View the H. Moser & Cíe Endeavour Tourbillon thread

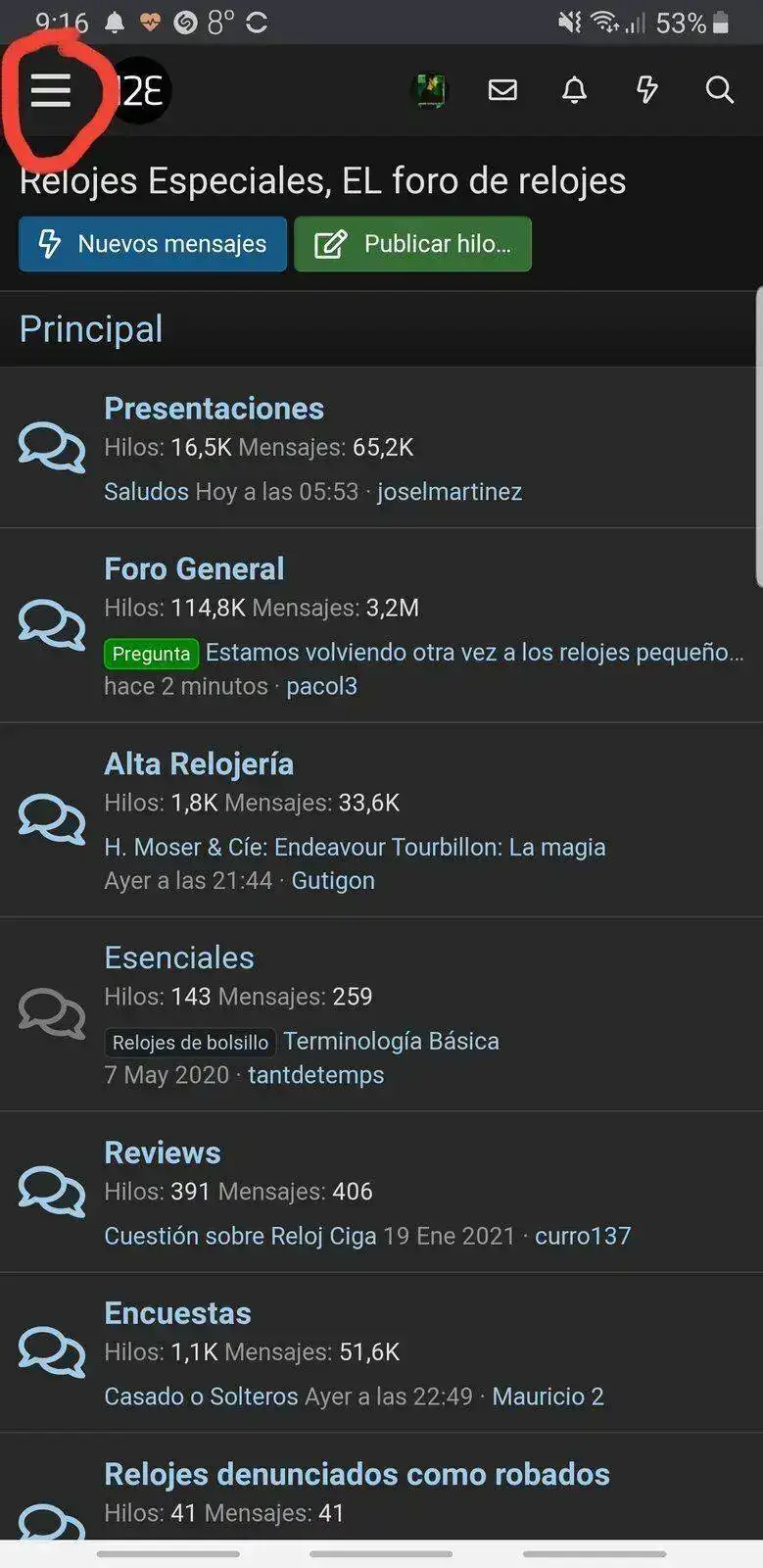[x=355, y=847]
